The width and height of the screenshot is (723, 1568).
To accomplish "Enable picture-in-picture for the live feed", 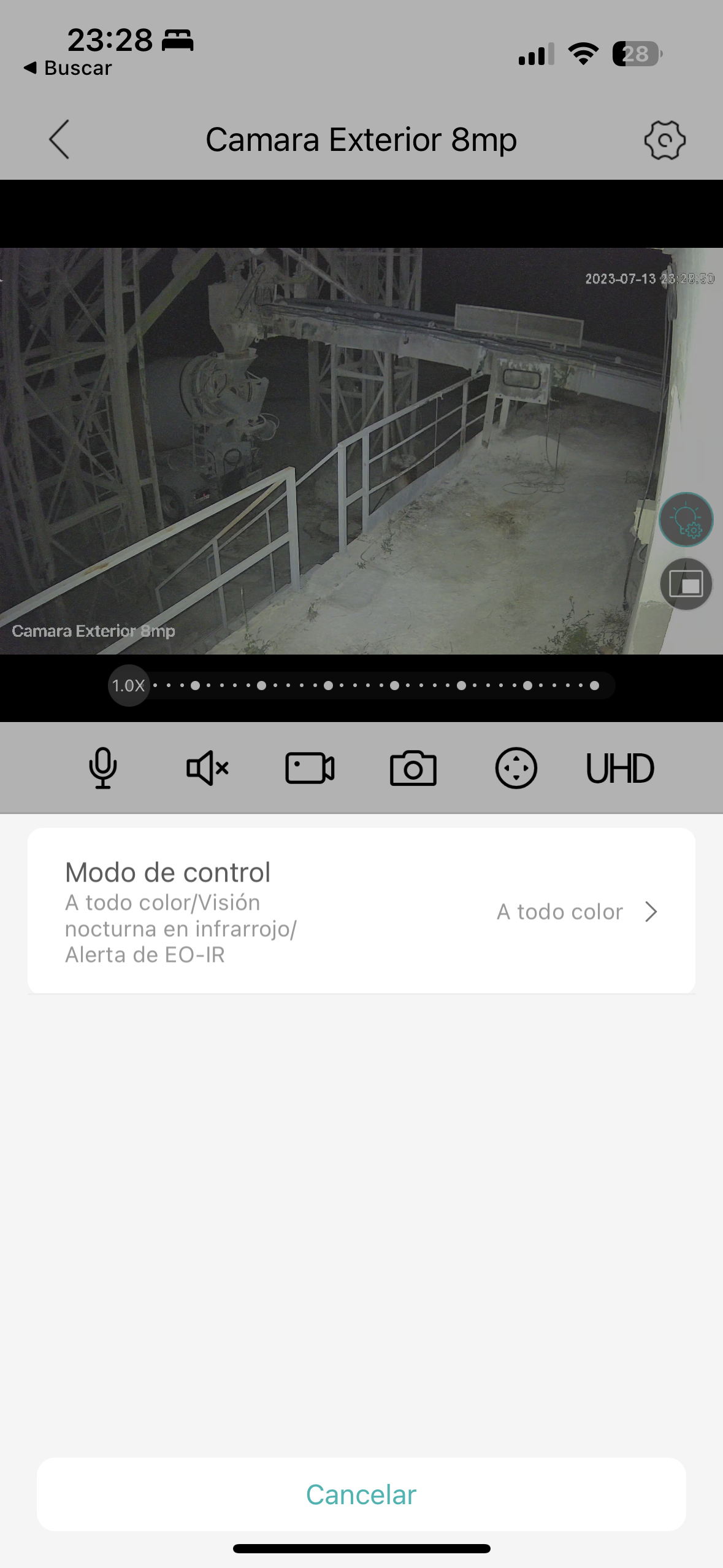I will pos(686,584).
